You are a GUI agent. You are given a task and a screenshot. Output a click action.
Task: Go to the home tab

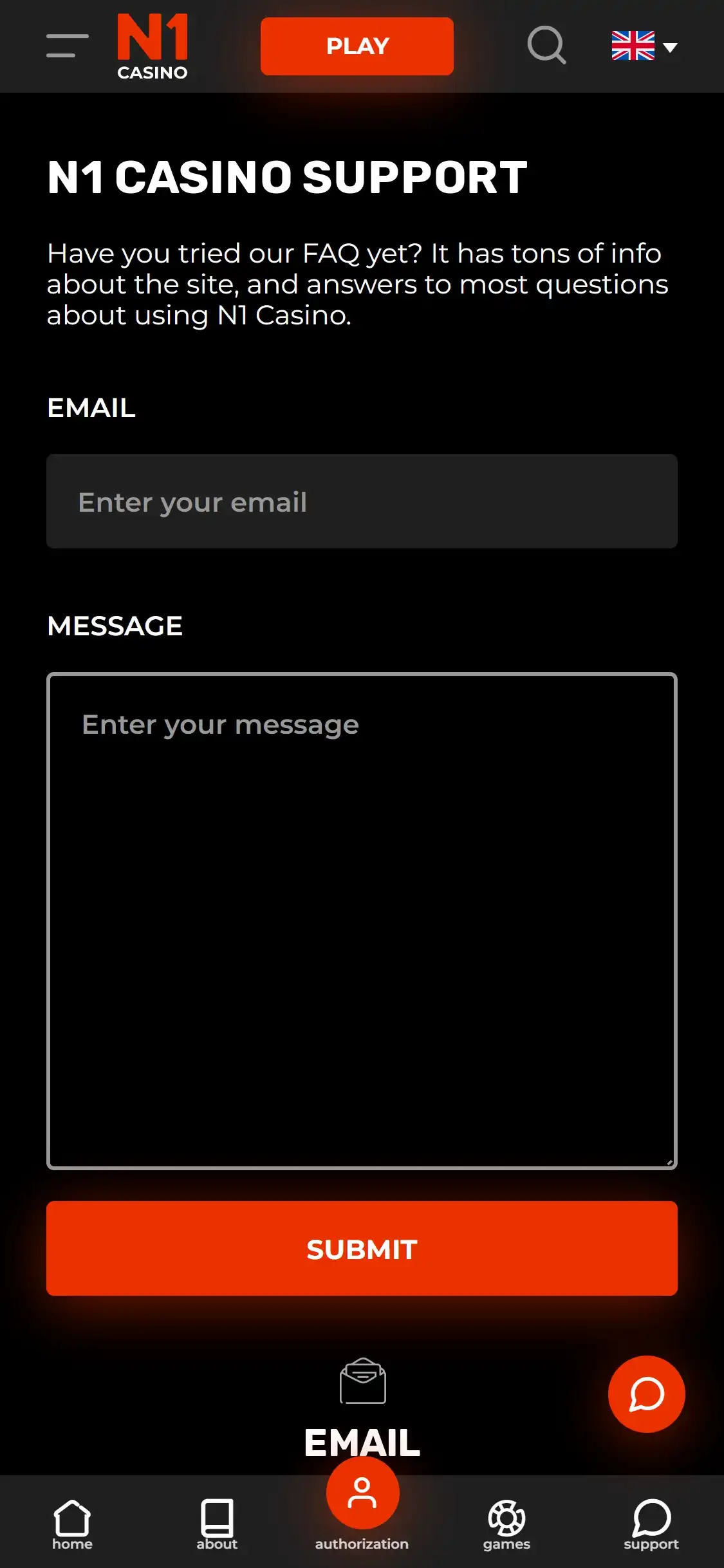coord(72,1524)
